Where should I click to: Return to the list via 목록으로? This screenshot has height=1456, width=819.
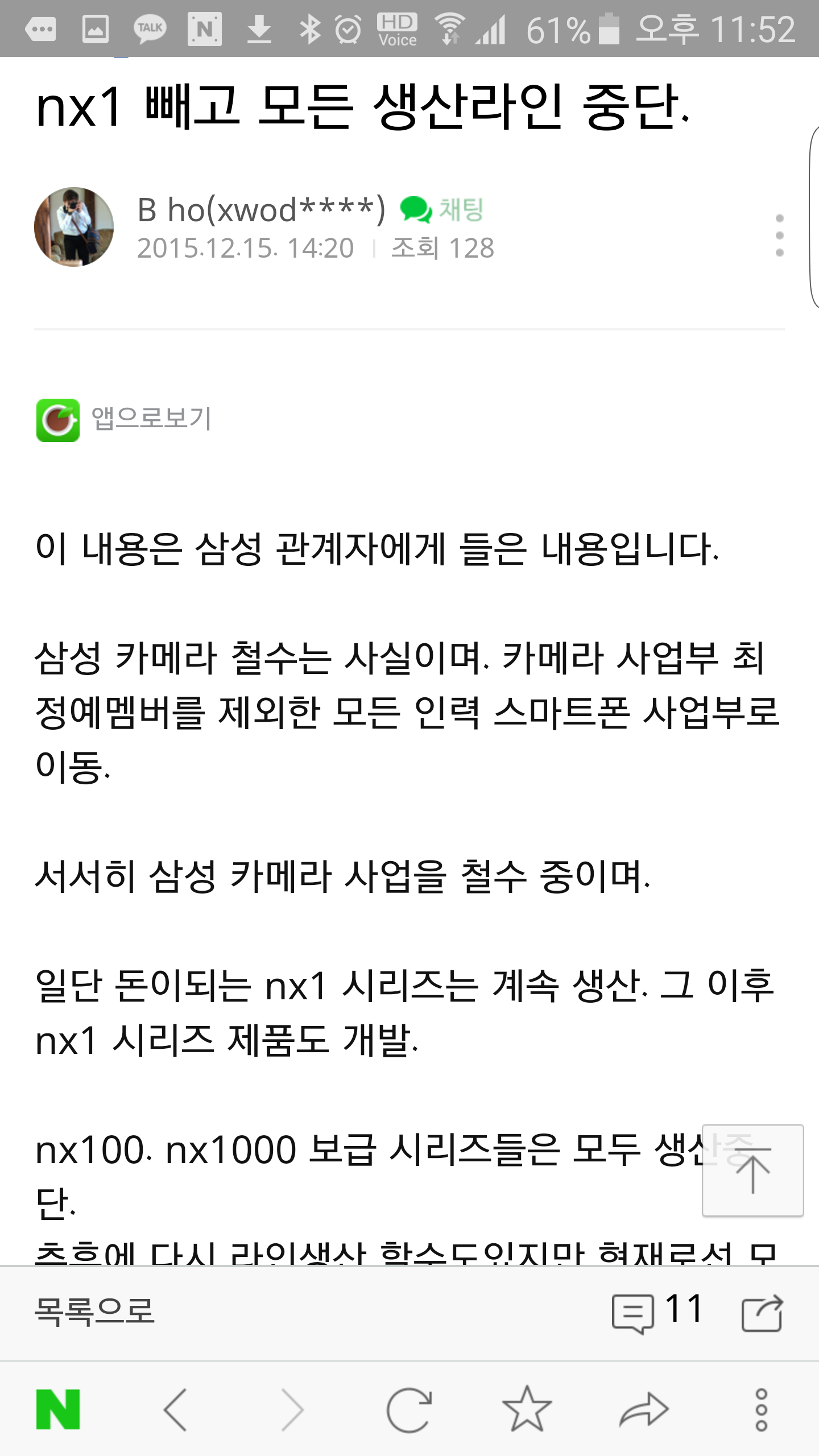click(94, 1312)
